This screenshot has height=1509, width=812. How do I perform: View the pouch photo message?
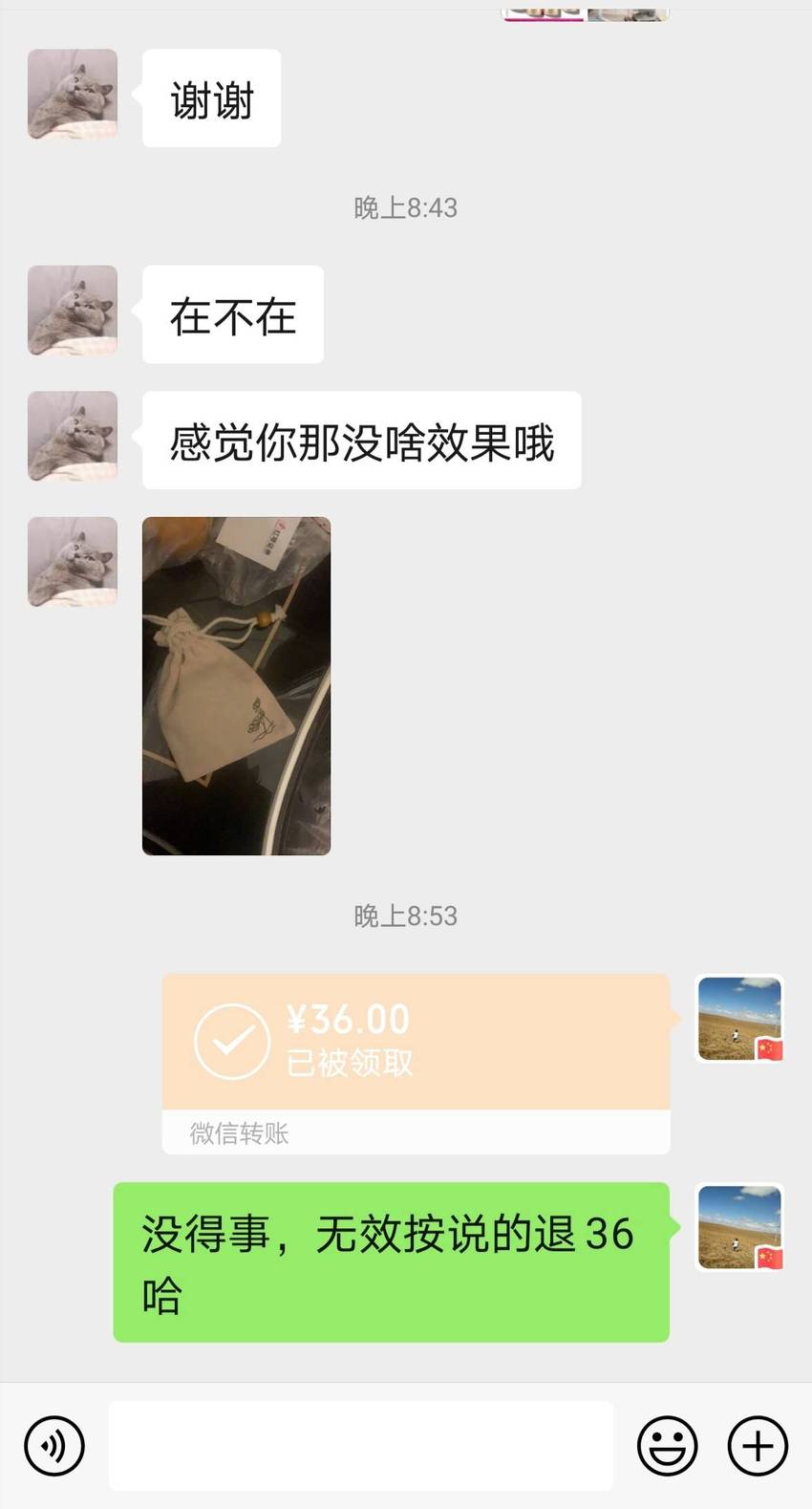236,686
